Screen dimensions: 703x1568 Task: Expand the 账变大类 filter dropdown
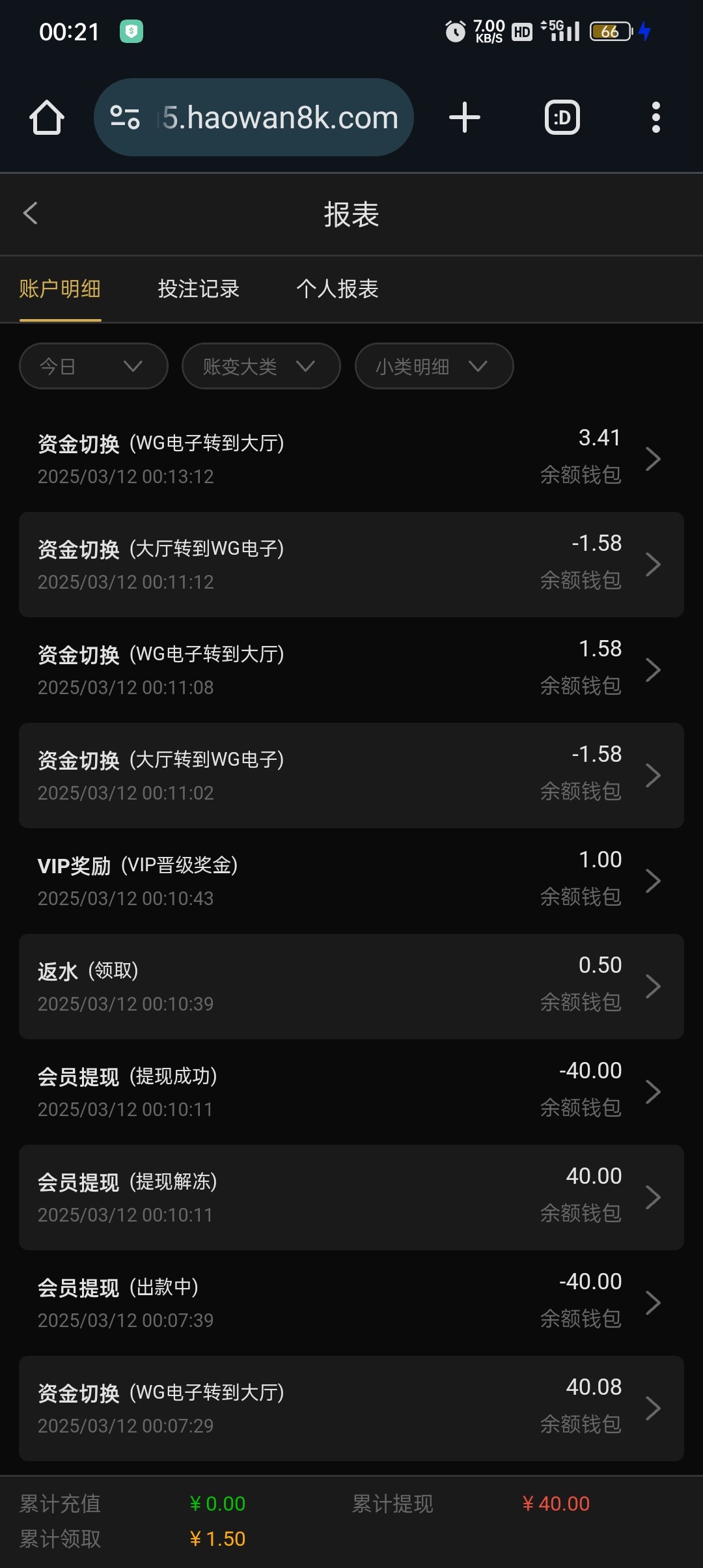point(261,366)
